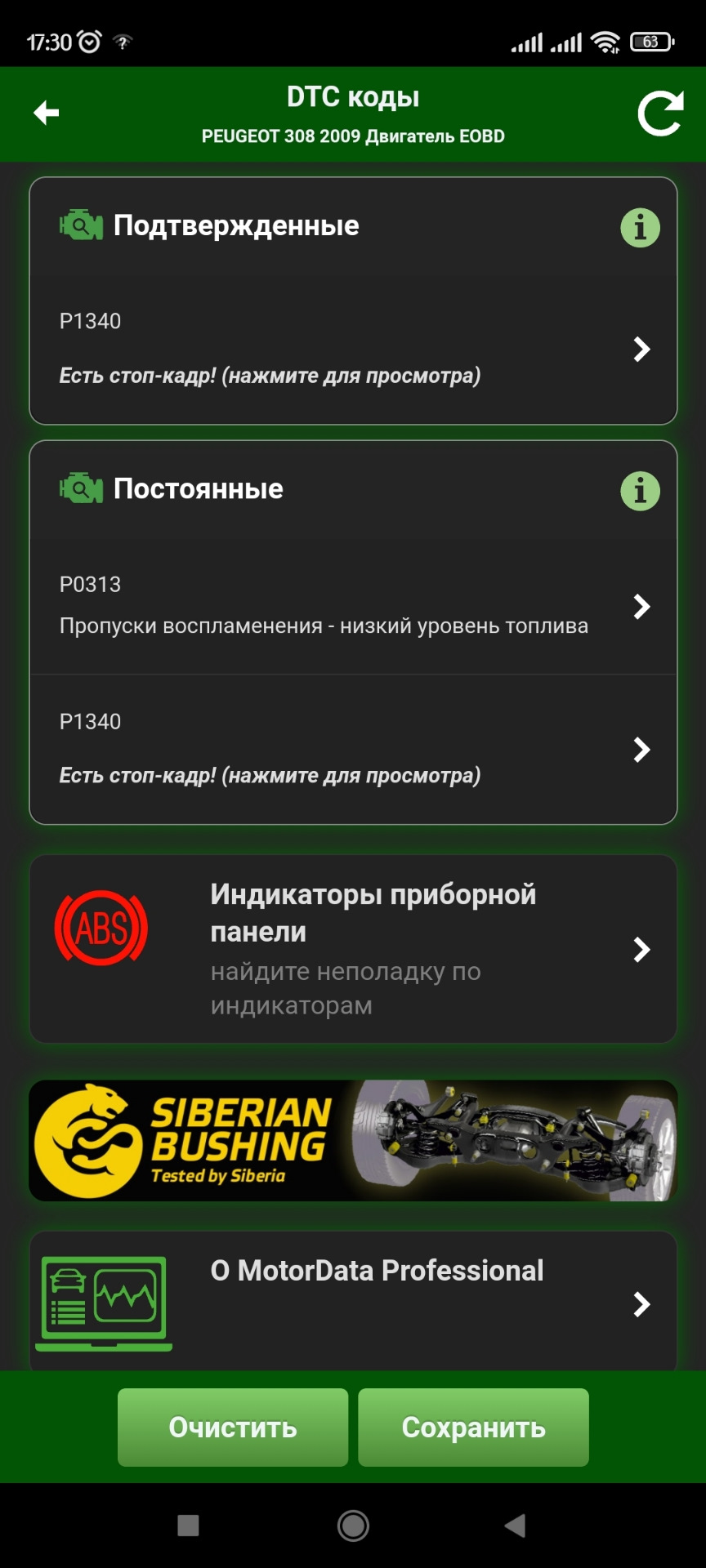Open recent apps from navigation bar
Image resolution: width=706 pixels, height=1568 pixels.
click(189, 1525)
